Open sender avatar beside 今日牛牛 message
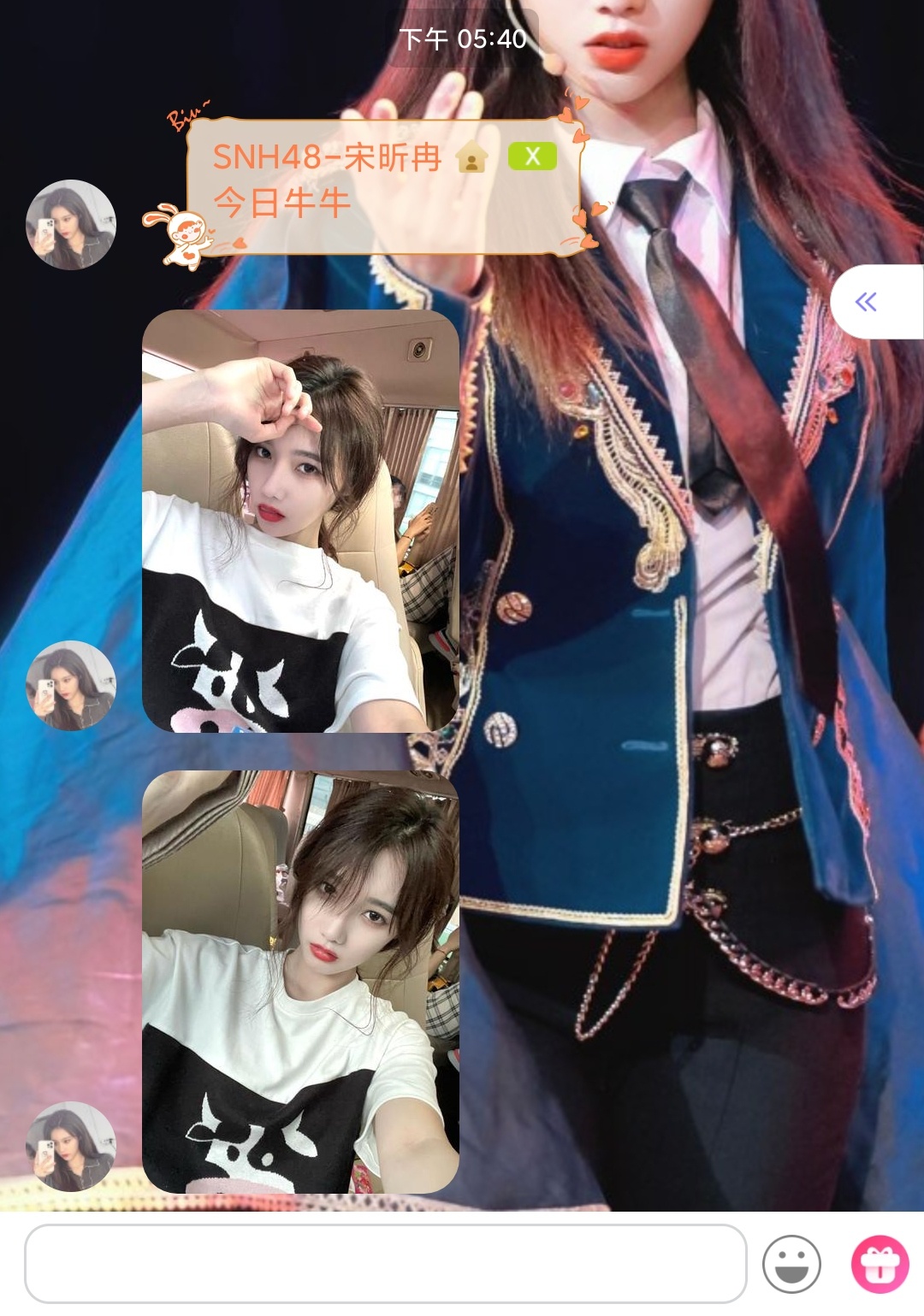 (71, 225)
